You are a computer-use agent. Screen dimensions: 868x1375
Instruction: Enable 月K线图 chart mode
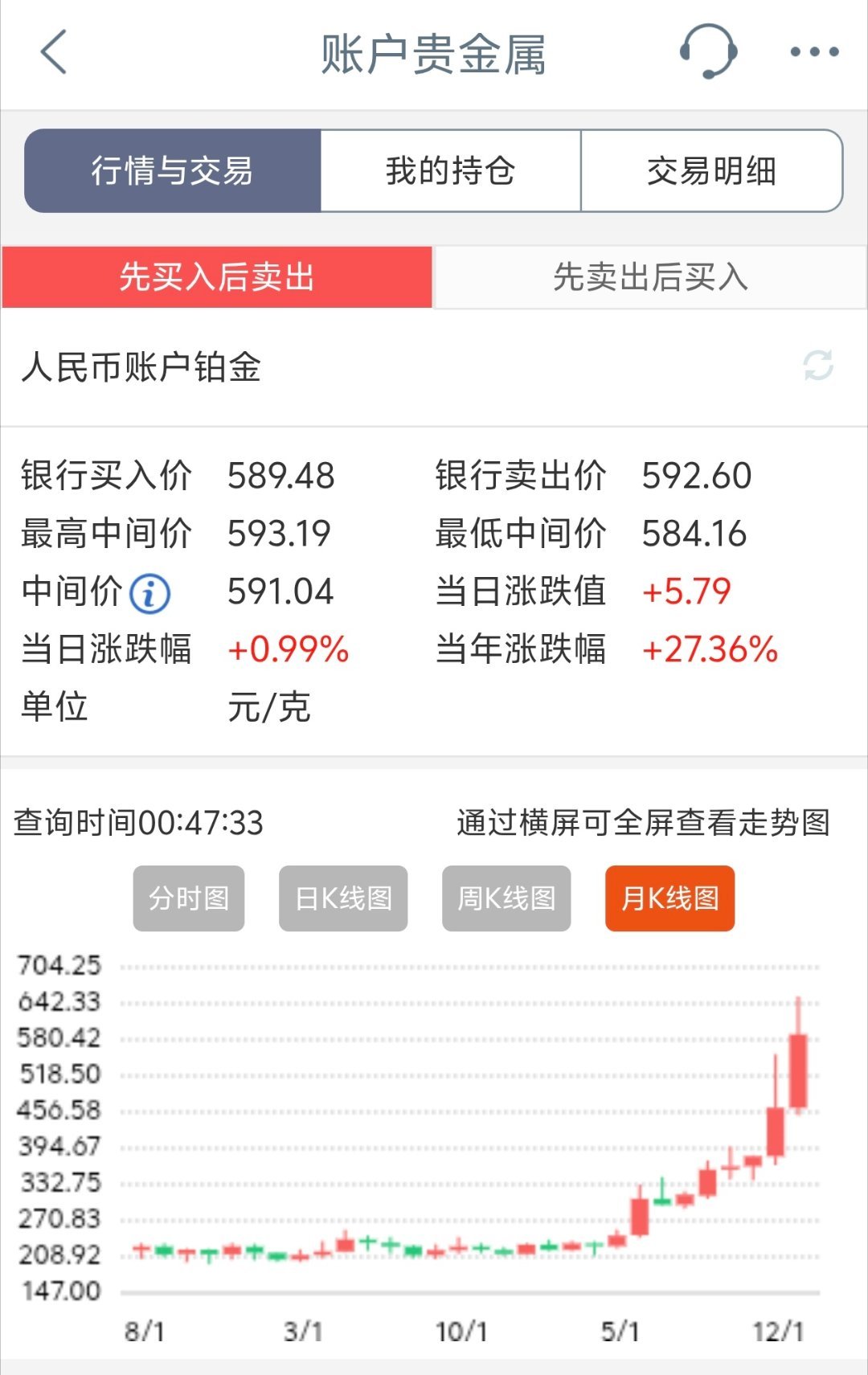coord(669,898)
